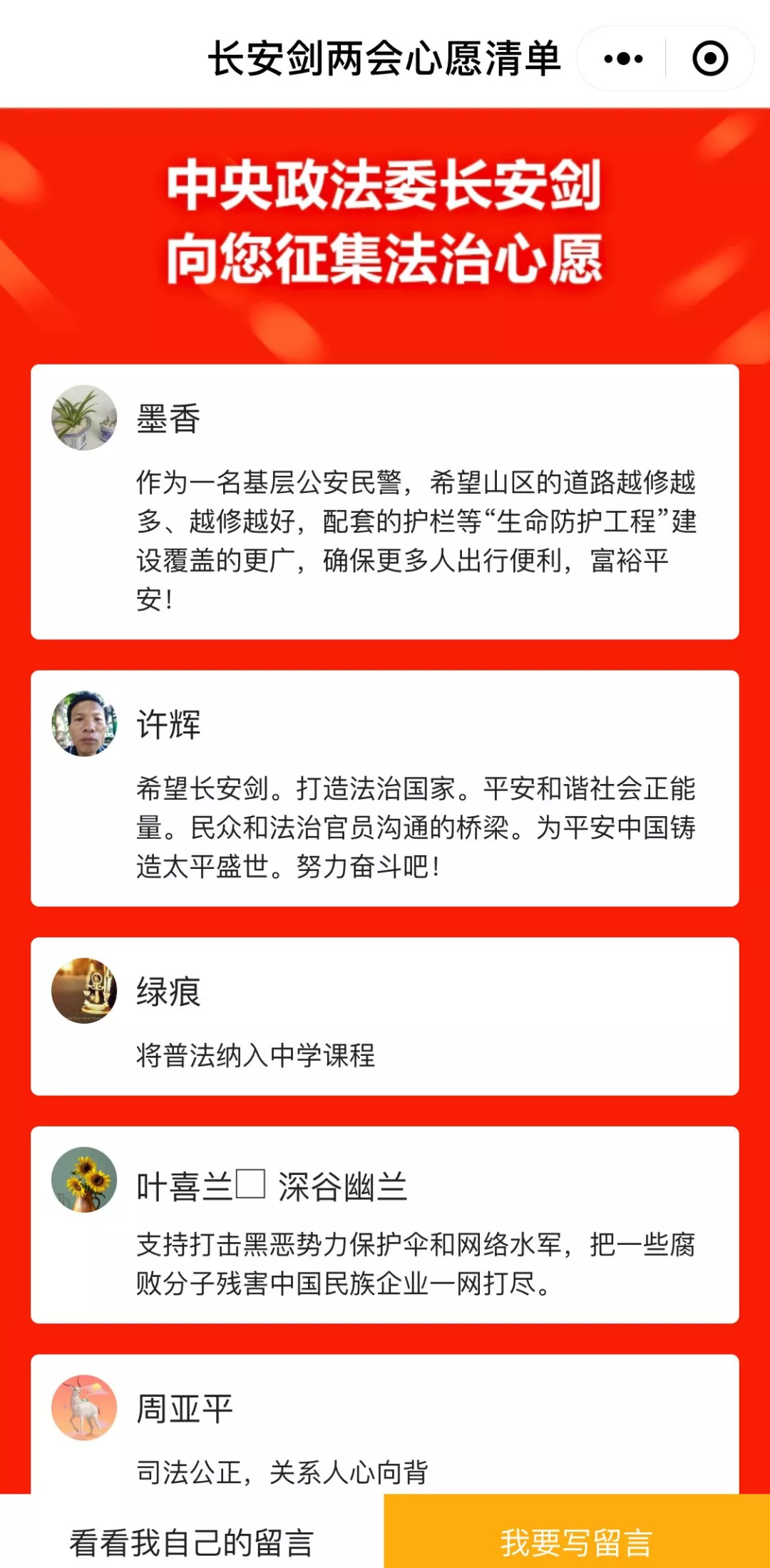Open the mini program more options menu
Screen dimensions: 770x1568
pyautogui.click(x=623, y=58)
